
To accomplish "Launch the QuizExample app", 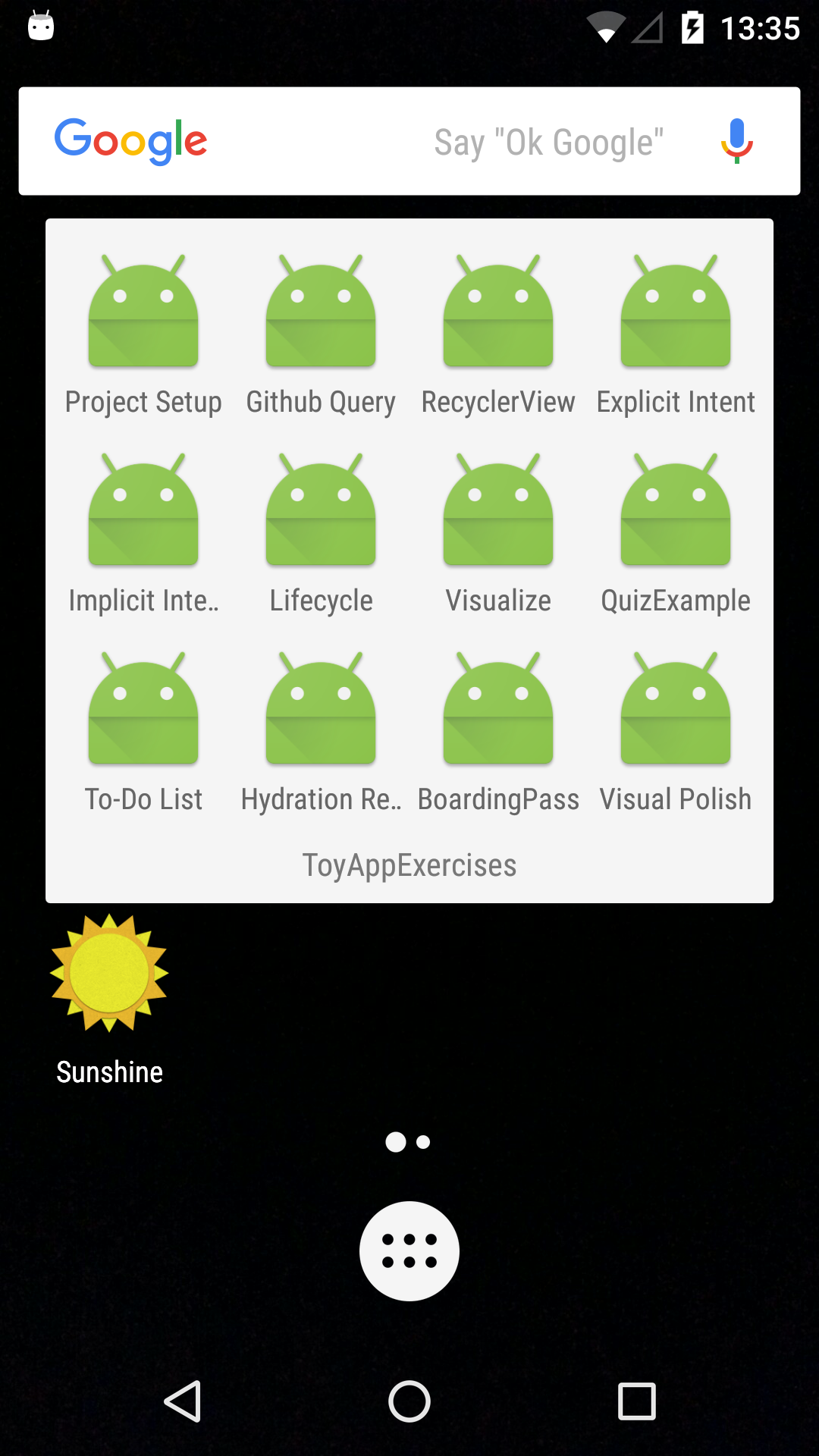I will [676, 534].
